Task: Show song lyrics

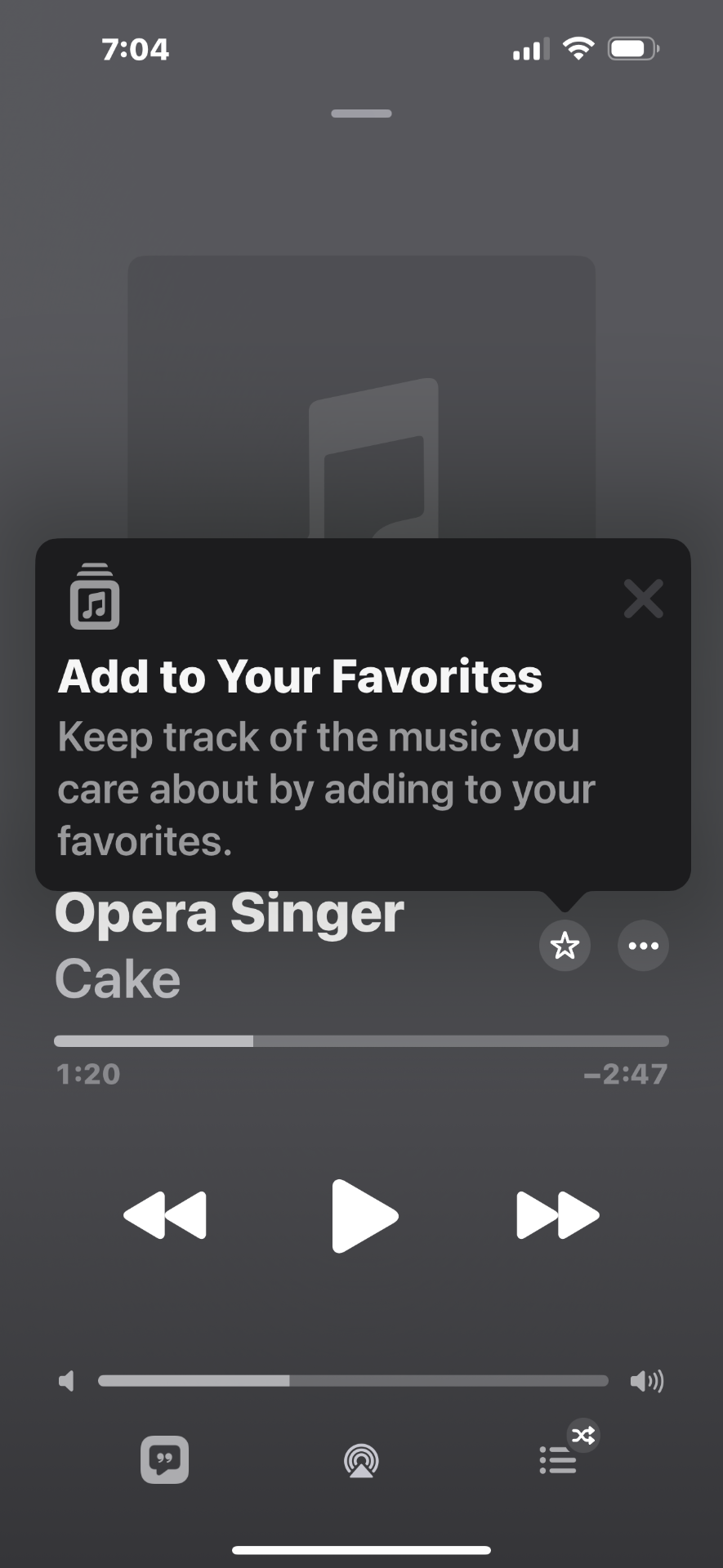Action: click(165, 1459)
